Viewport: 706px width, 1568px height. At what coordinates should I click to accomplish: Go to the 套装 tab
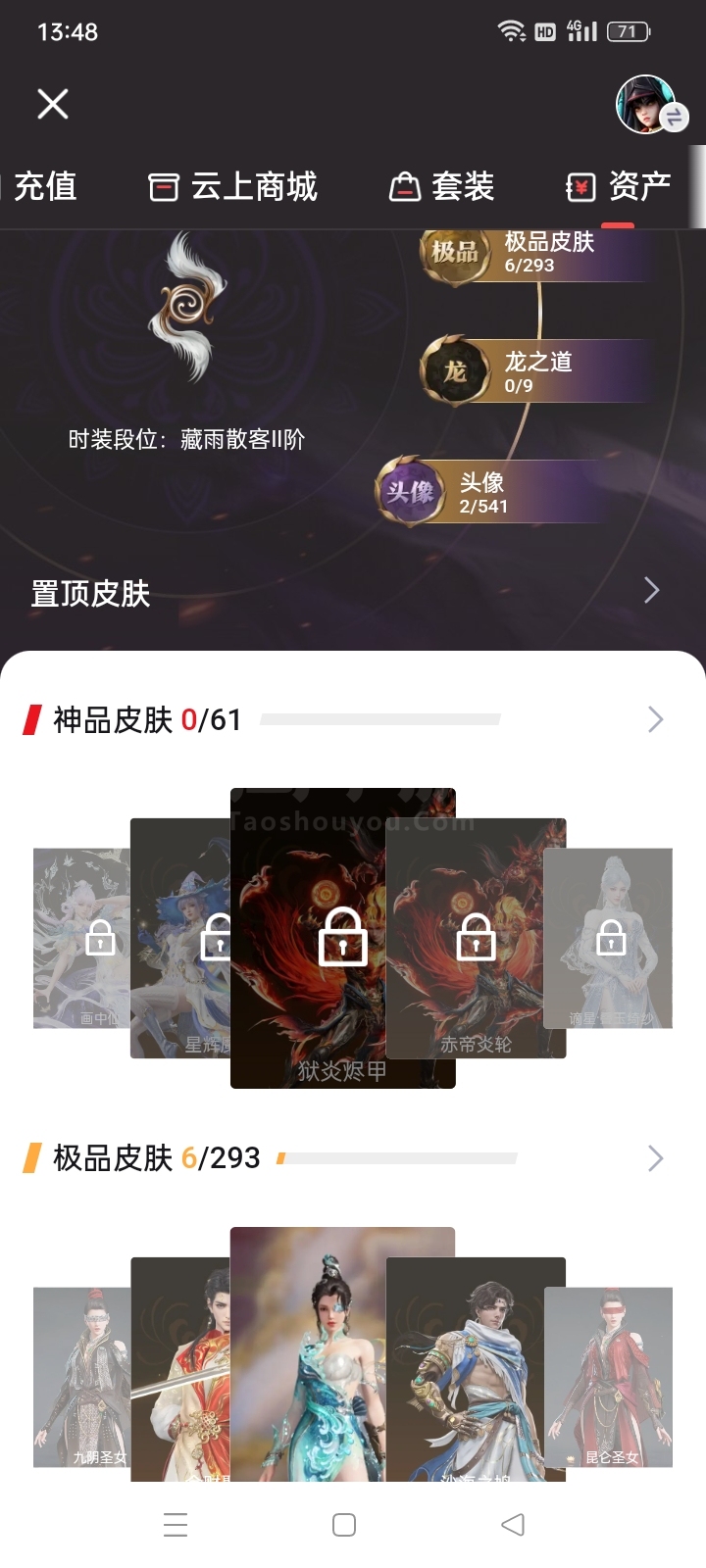coord(442,186)
